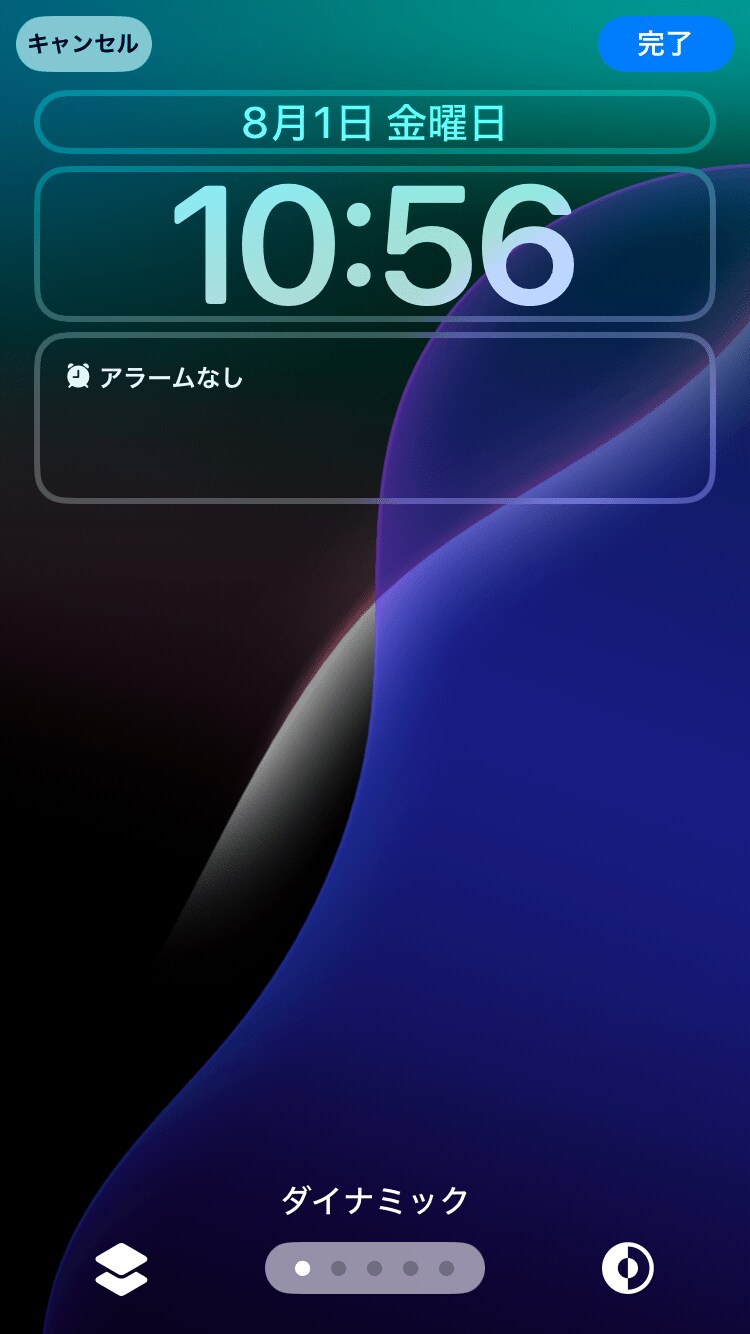Tap the キャンセル button

83,44
